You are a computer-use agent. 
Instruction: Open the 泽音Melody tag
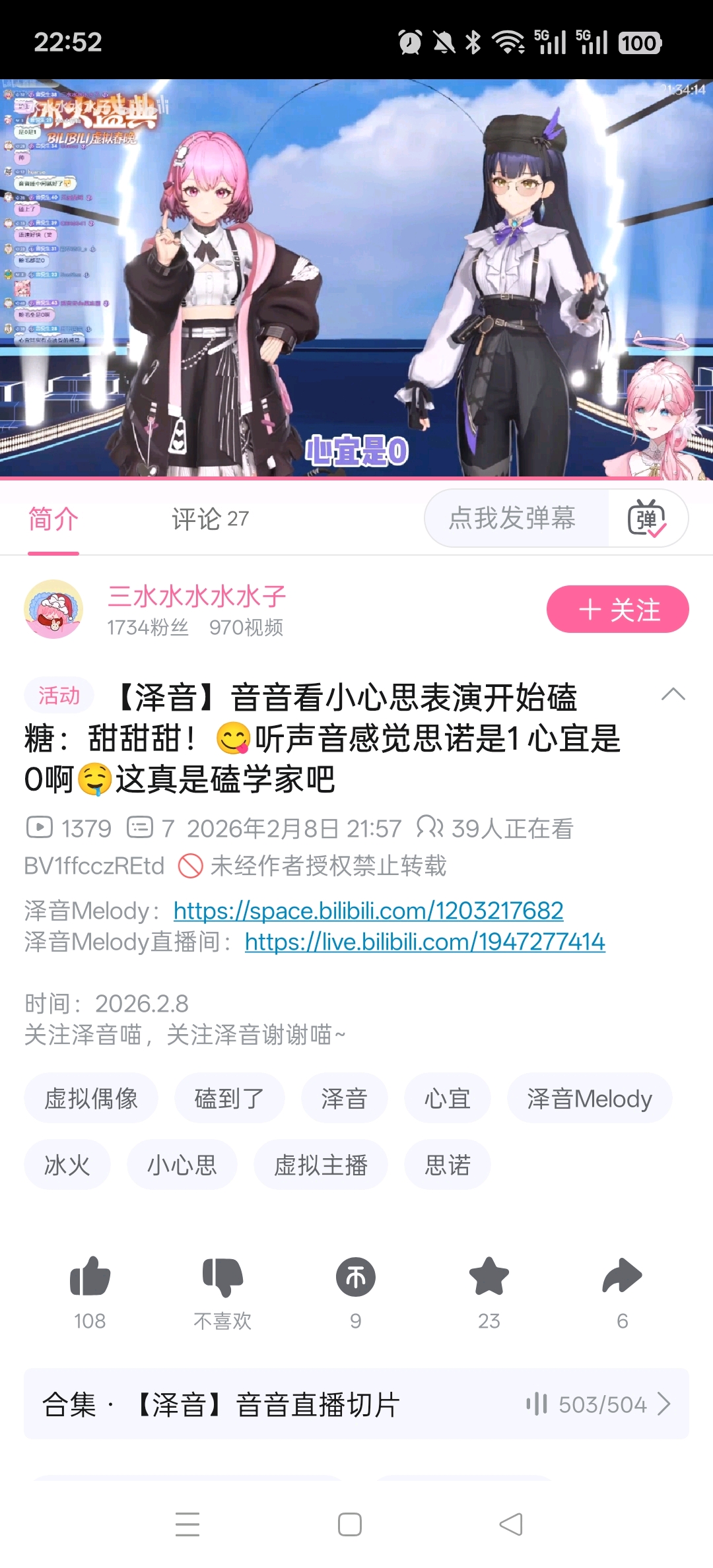point(590,1098)
